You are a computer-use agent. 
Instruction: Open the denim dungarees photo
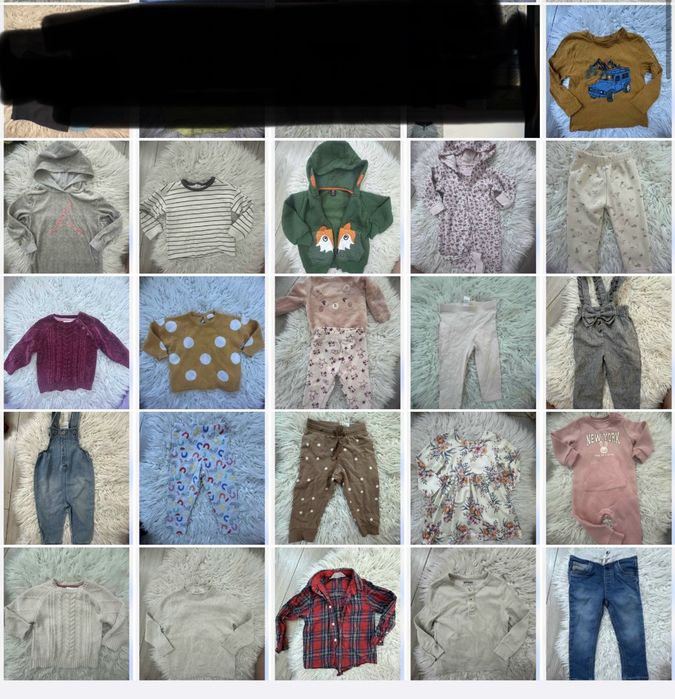click(66, 478)
